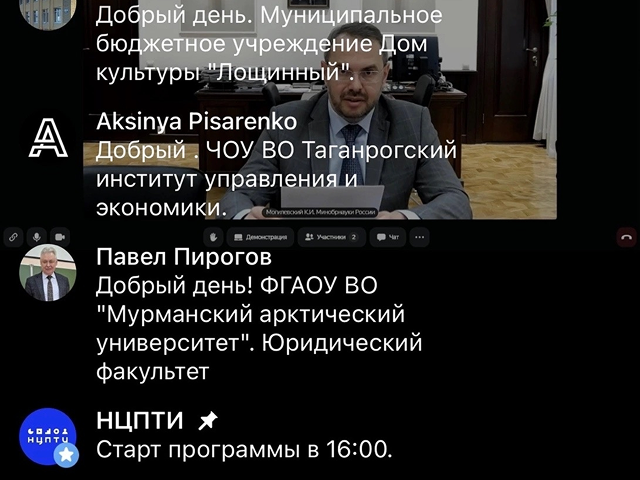Copy the meeting invite link
Viewport: 640px width, 480px height.
point(13,237)
